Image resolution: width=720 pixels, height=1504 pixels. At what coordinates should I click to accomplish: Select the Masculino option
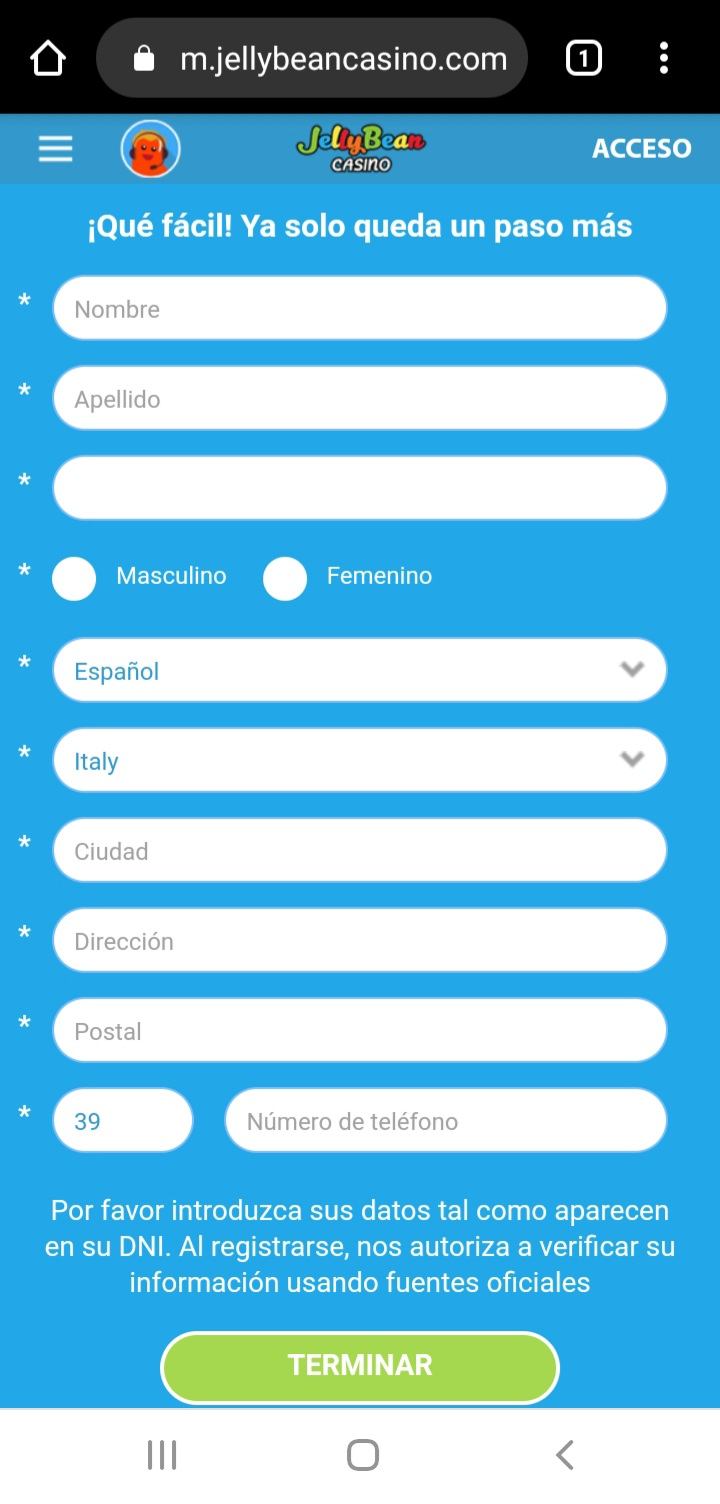(x=75, y=578)
